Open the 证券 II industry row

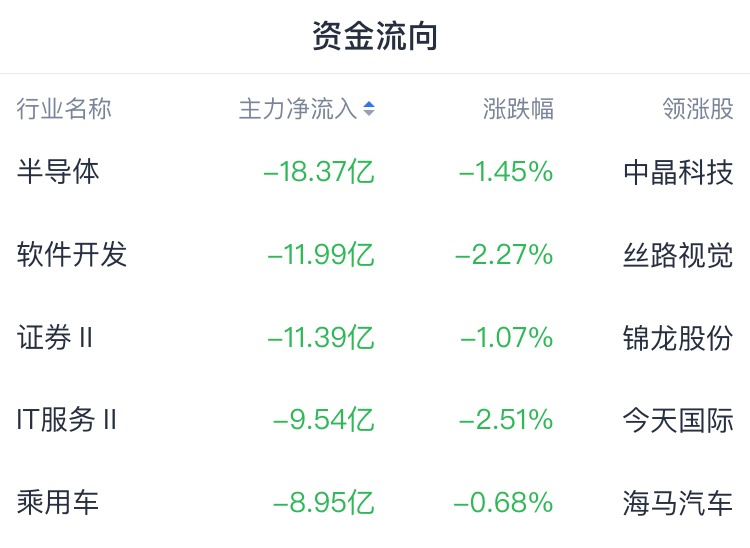(55, 338)
